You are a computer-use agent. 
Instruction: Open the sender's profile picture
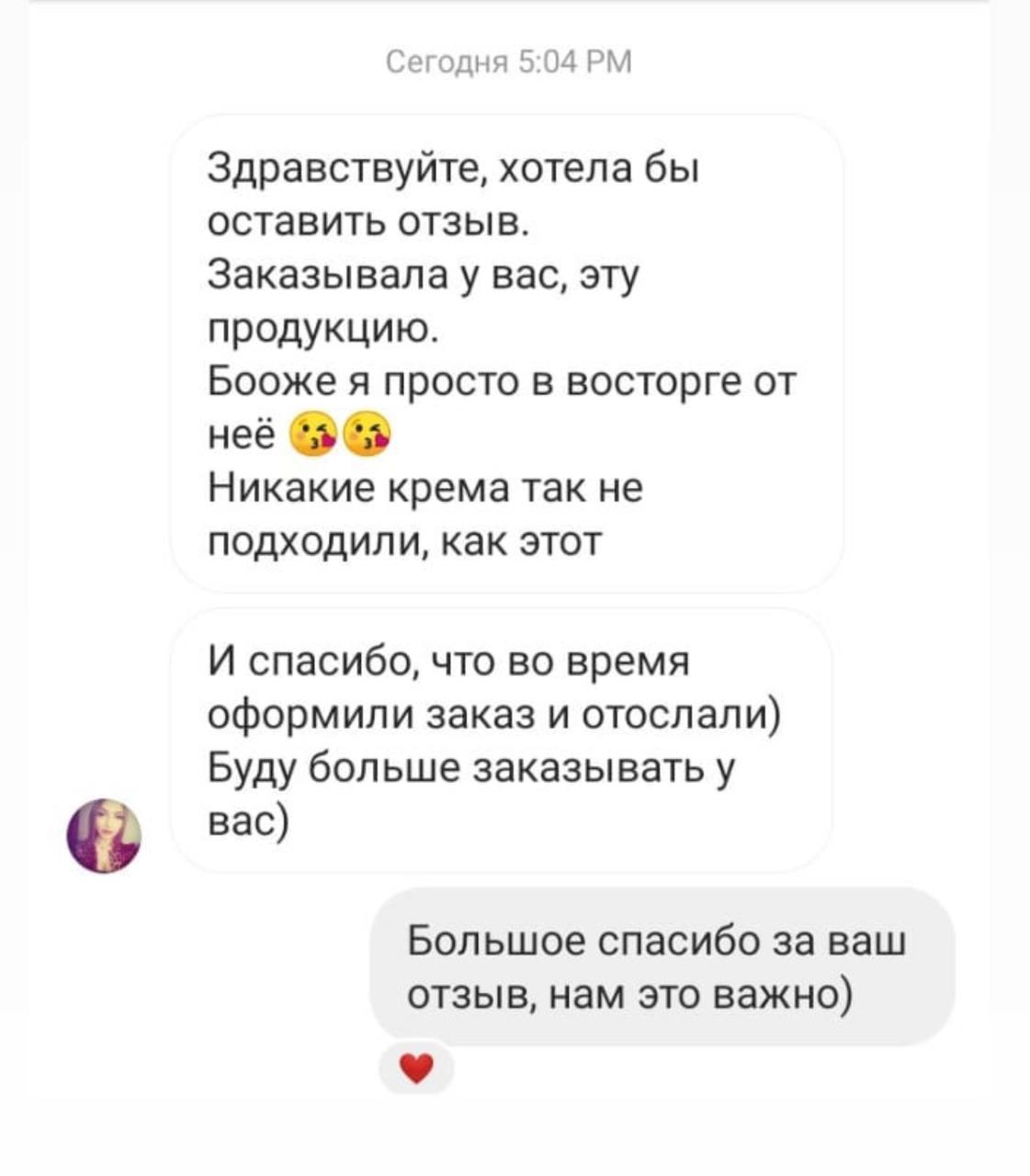[x=104, y=834]
